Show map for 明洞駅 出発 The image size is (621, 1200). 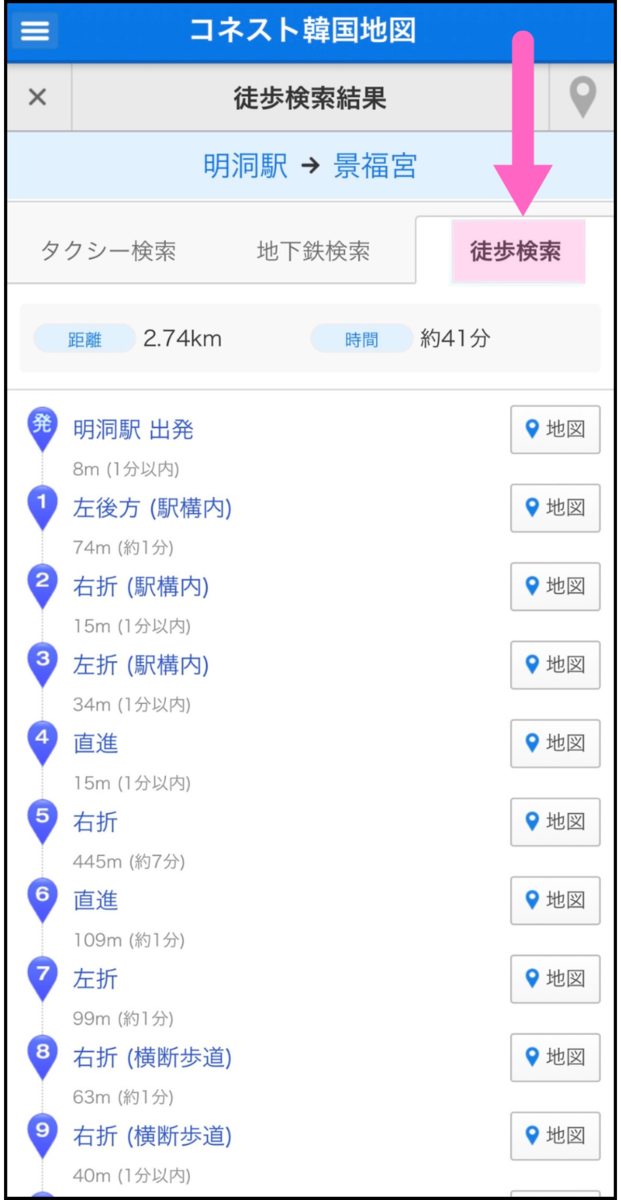pyautogui.click(x=555, y=430)
